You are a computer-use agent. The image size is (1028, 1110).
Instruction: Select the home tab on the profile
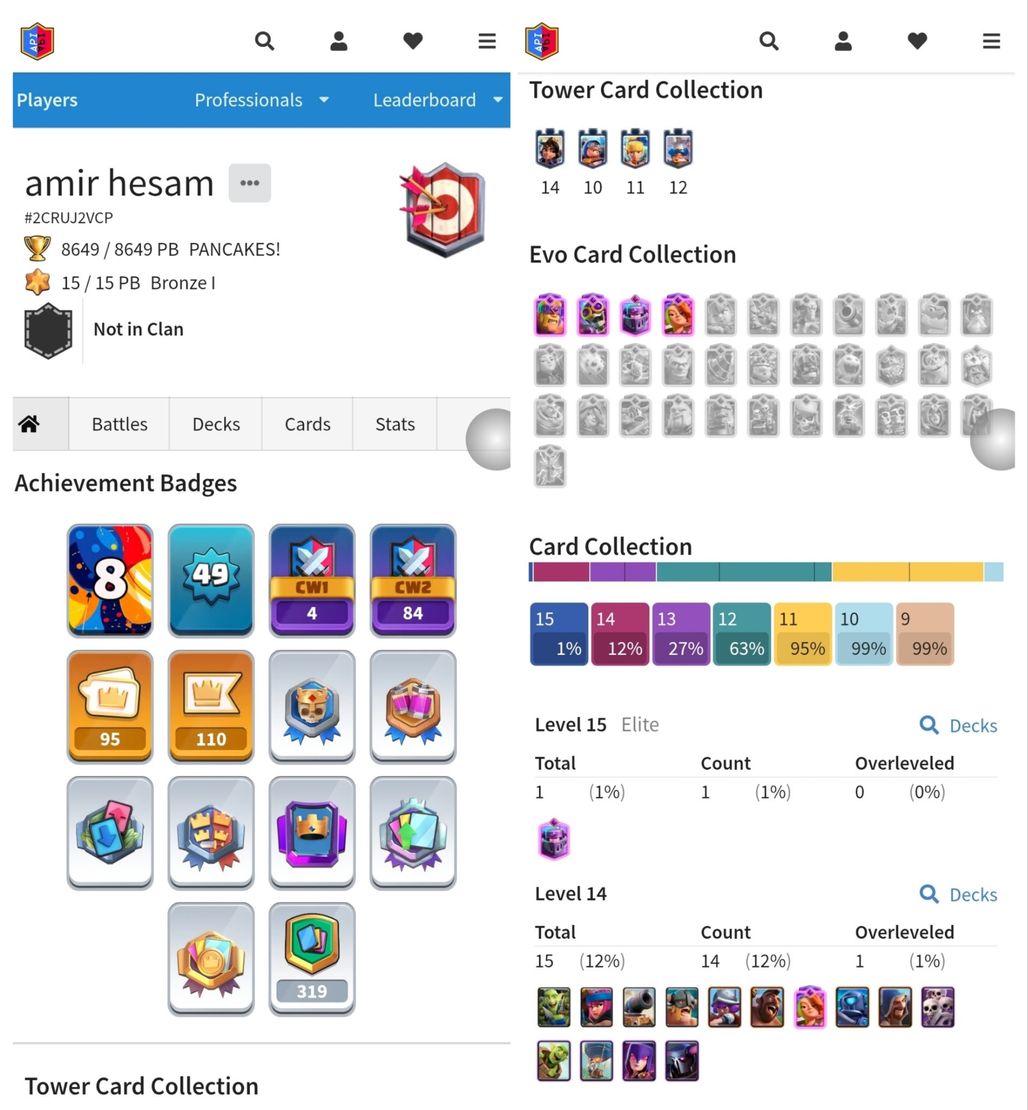pos(29,424)
